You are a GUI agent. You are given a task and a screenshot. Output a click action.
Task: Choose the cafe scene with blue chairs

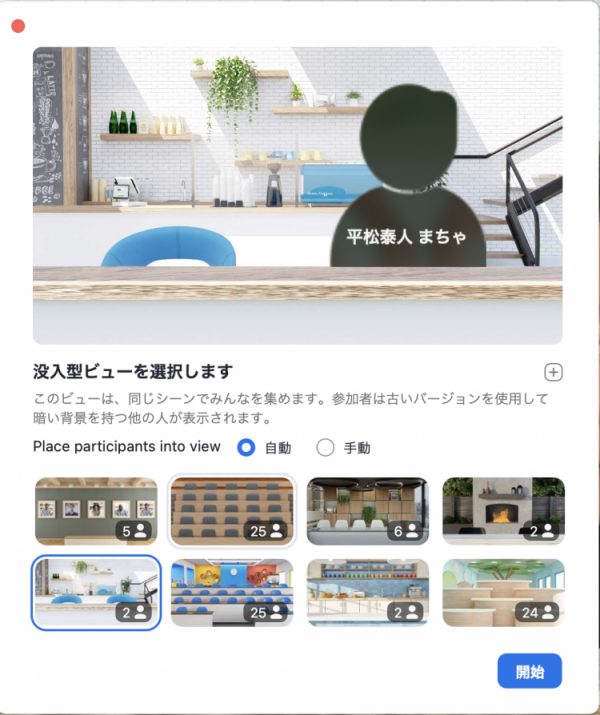point(96,592)
